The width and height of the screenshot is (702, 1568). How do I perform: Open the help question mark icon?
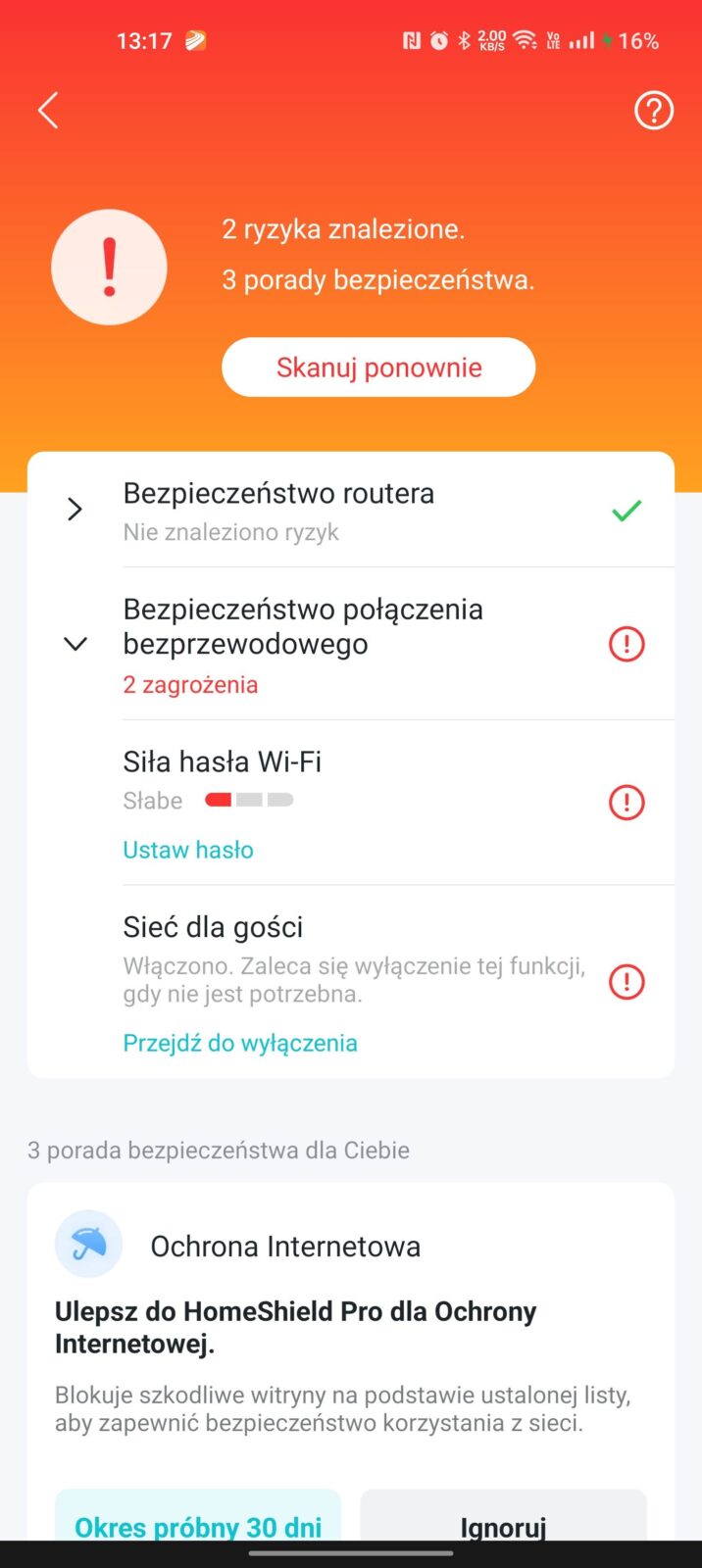[x=653, y=111]
